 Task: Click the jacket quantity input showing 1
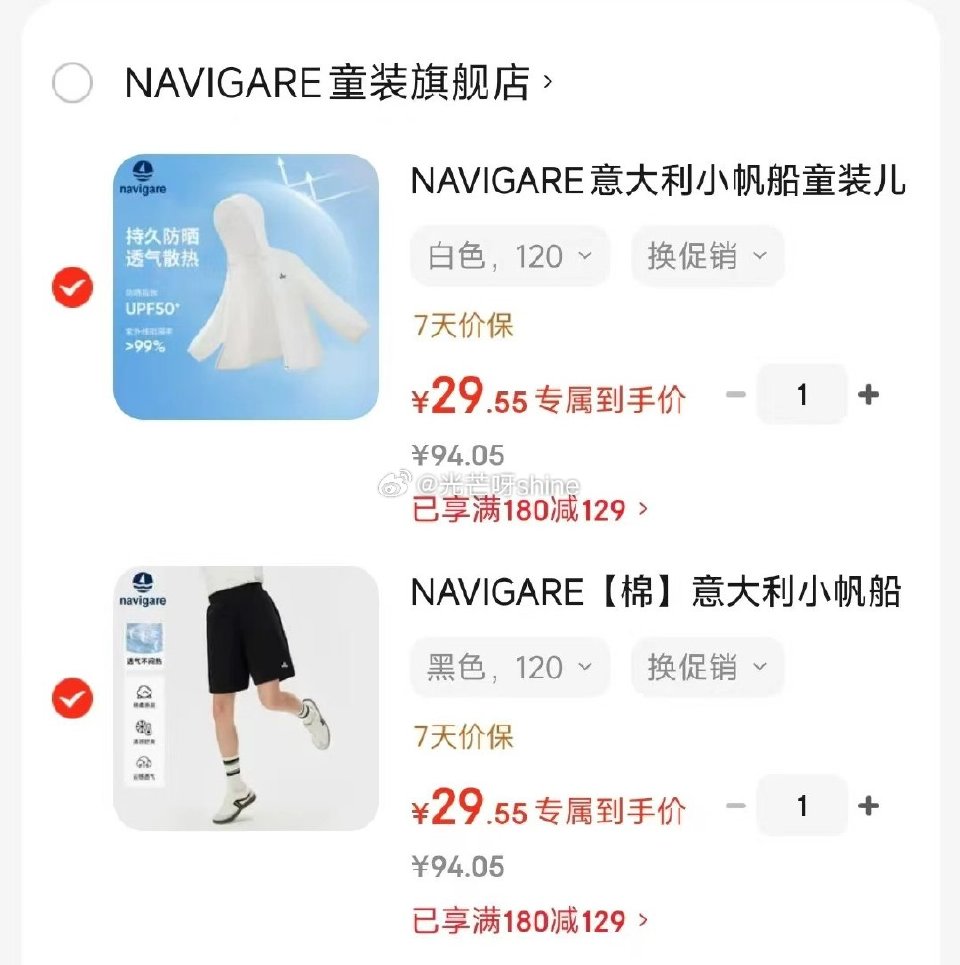802,394
